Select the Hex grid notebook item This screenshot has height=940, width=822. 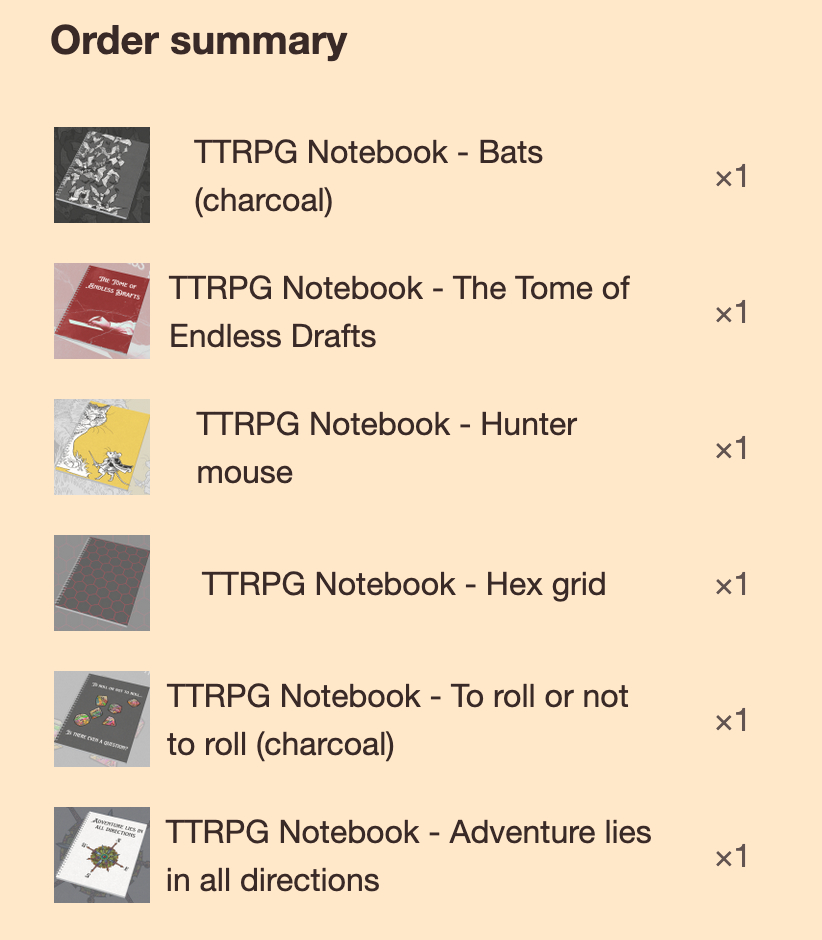(x=403, y=584)
